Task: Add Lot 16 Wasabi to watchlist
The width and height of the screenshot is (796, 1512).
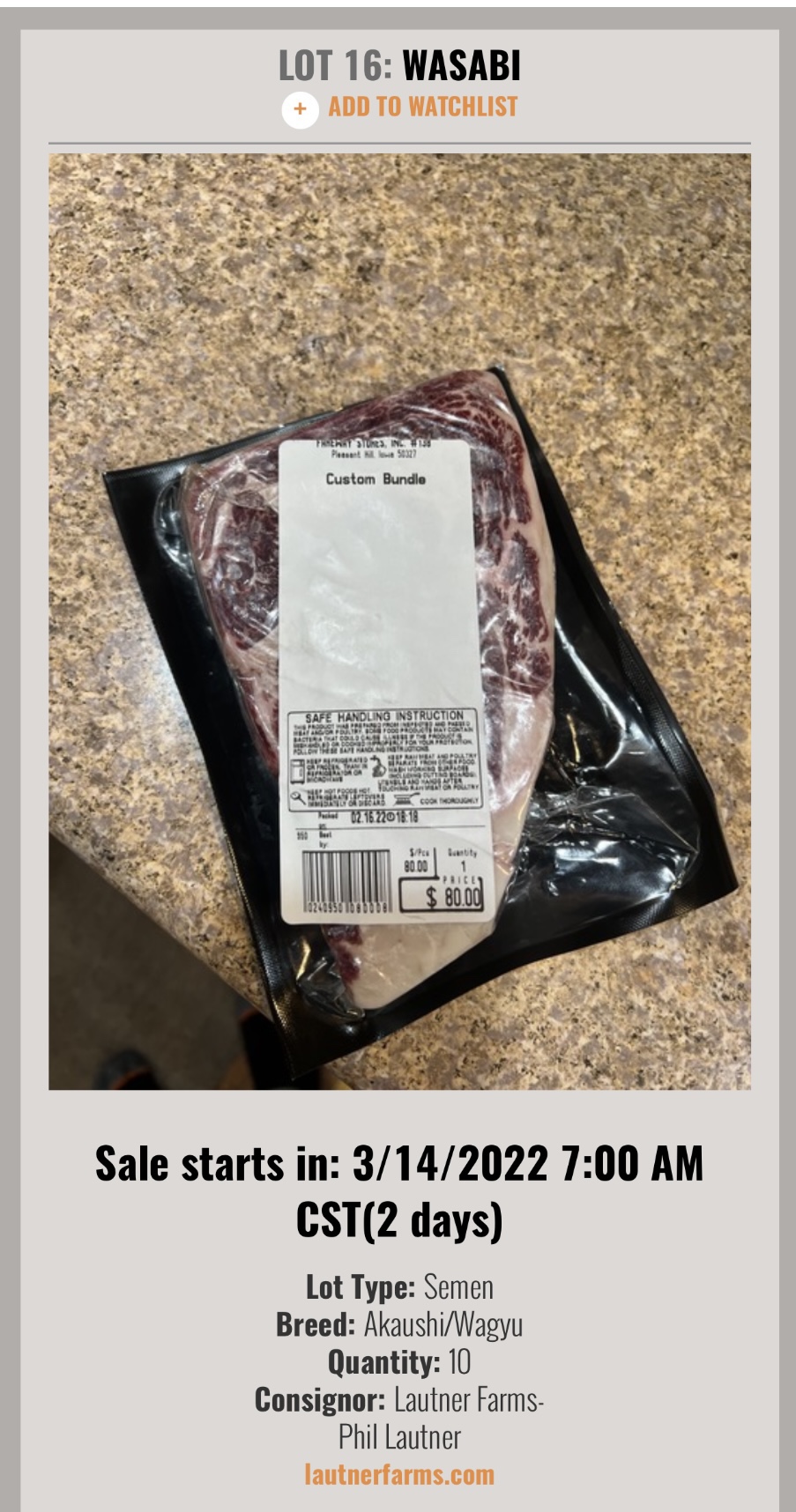Action: [x=401, y=108]
